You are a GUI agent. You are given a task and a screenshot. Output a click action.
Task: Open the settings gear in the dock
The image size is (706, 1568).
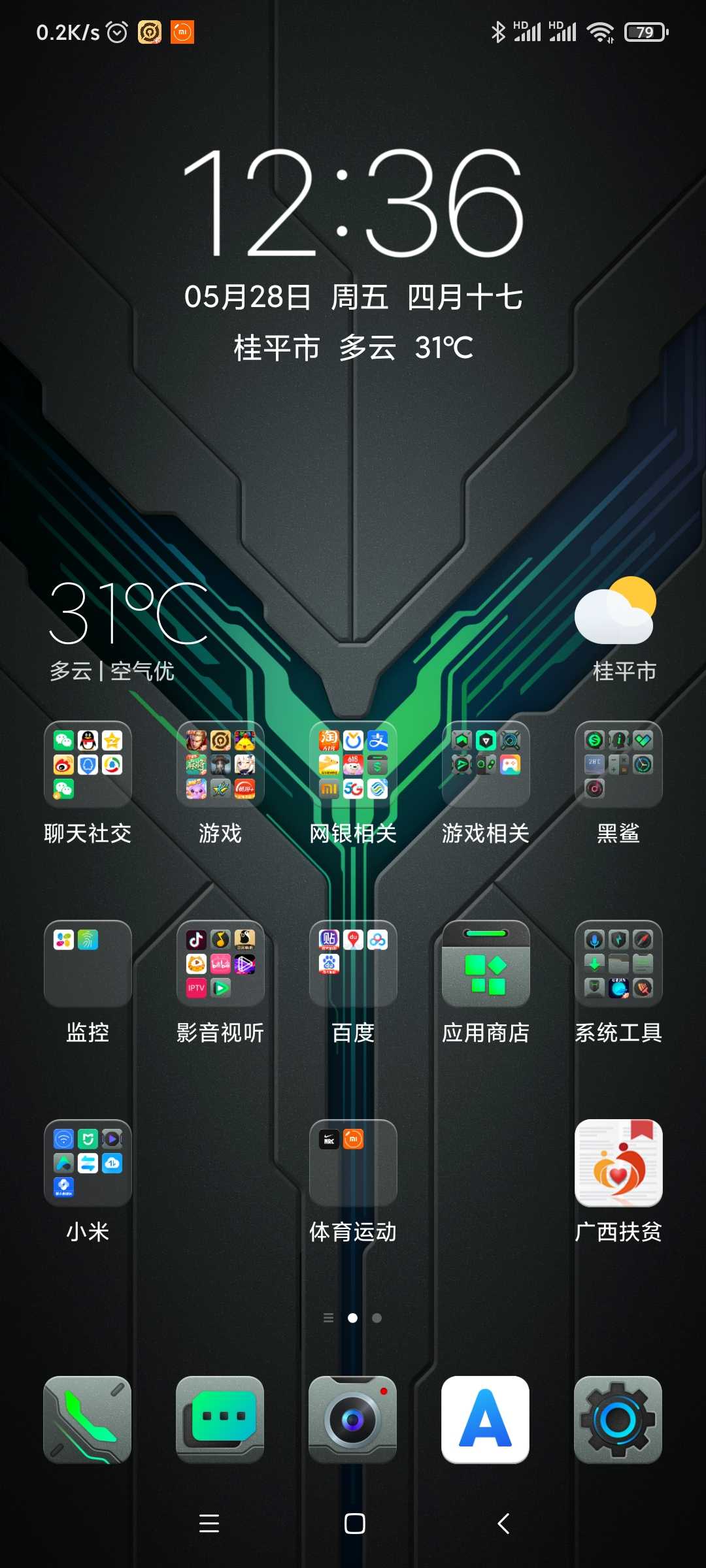tap(618, 1420)
